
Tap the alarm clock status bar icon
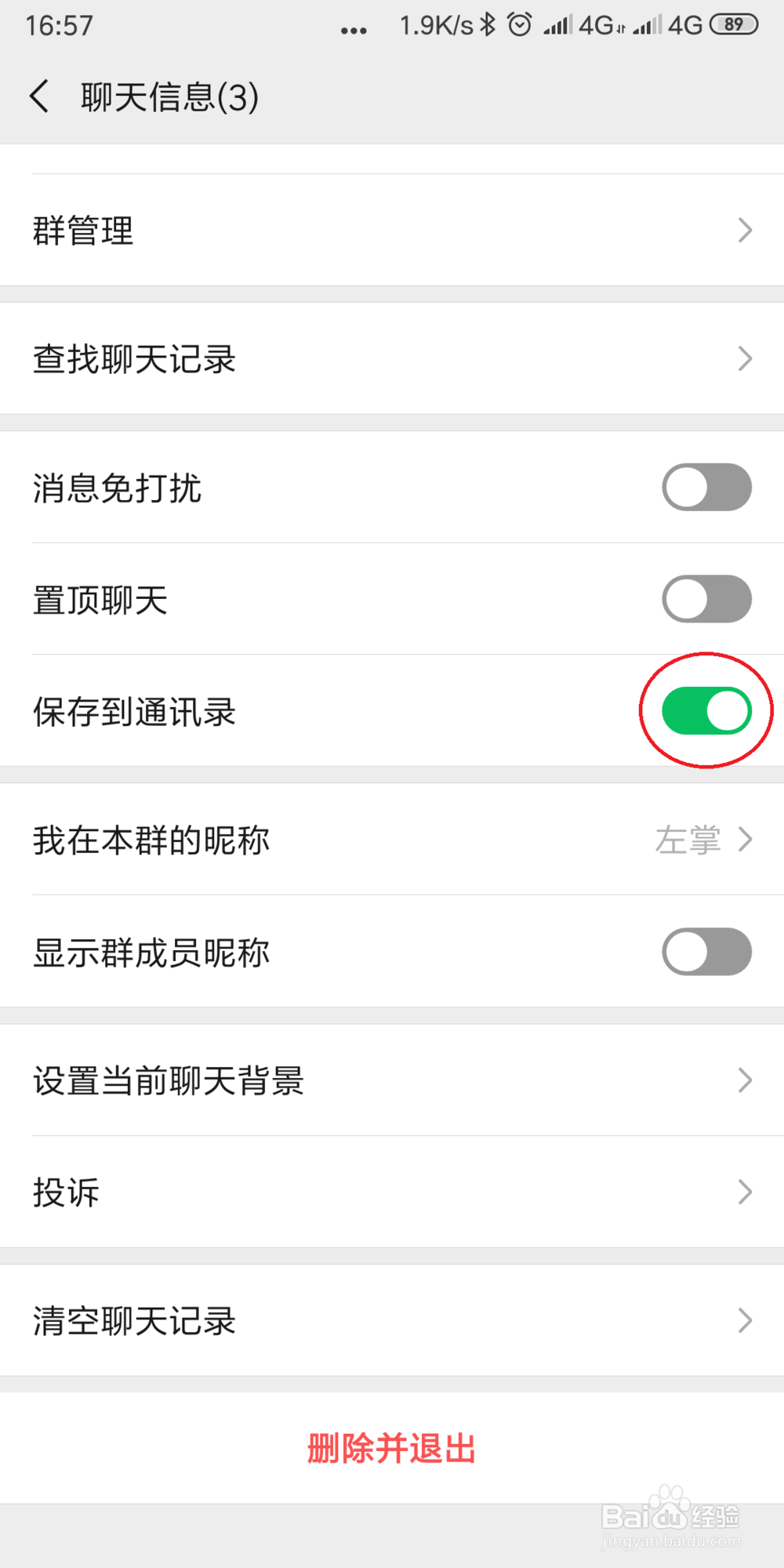(518, 24)
